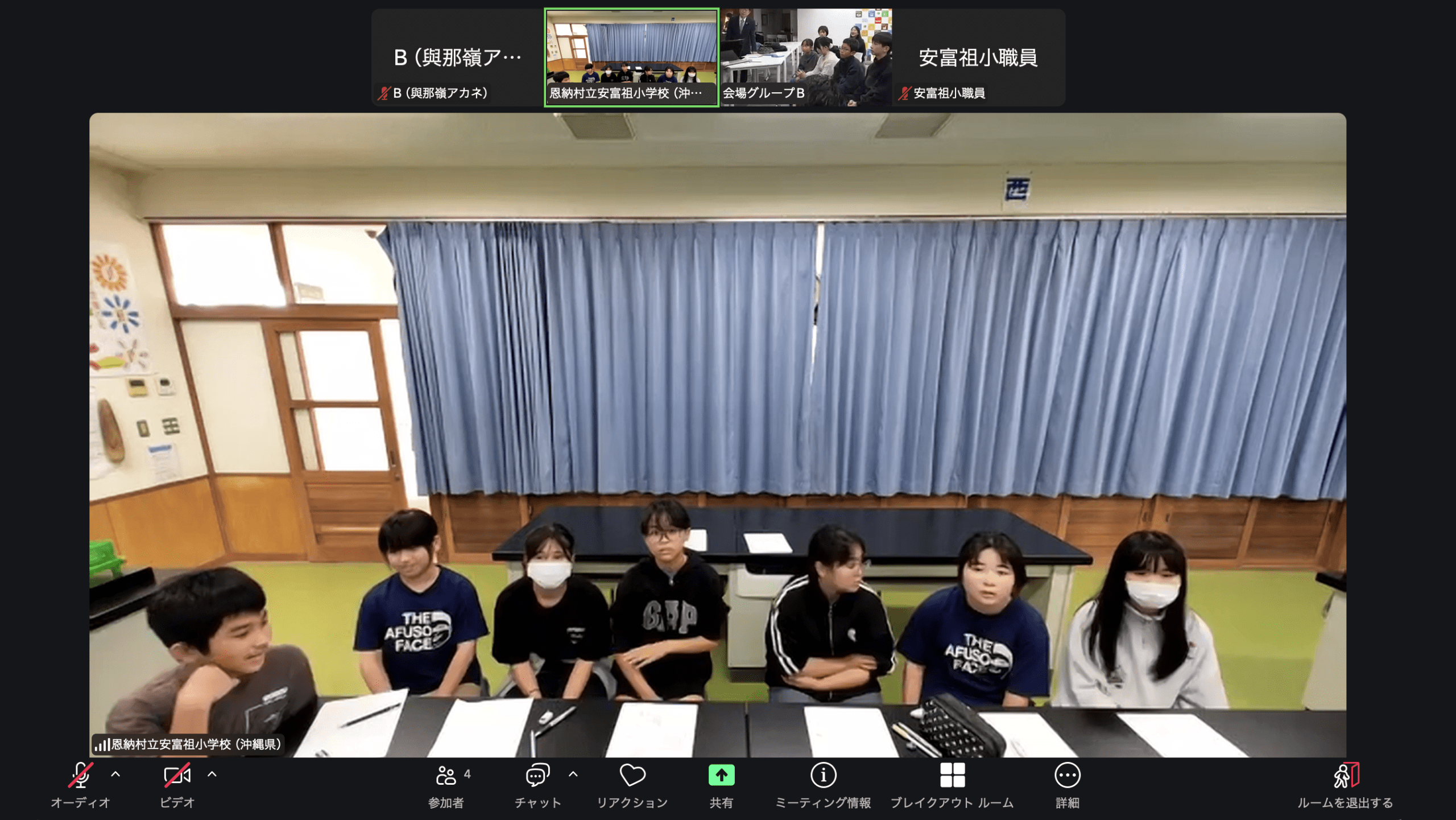Select 会場グループB video thumbnail

click(x=806, y=57)
